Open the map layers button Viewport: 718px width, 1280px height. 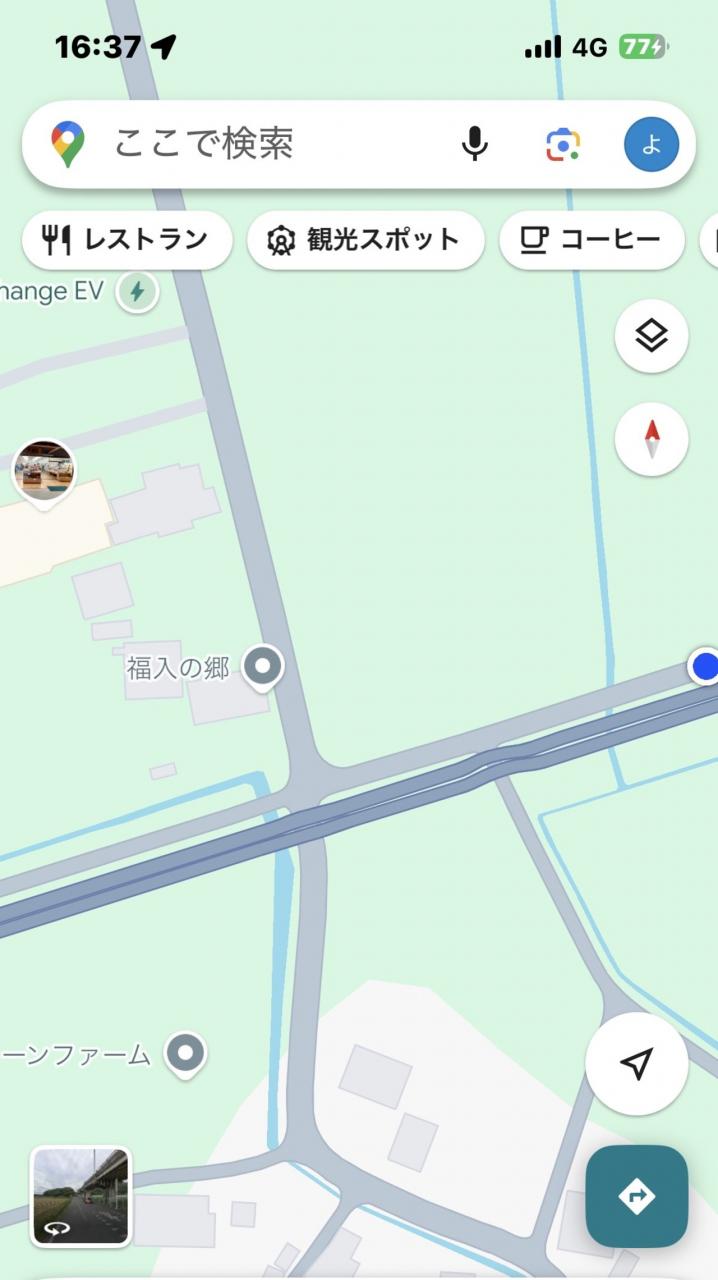tap(651, 337)
